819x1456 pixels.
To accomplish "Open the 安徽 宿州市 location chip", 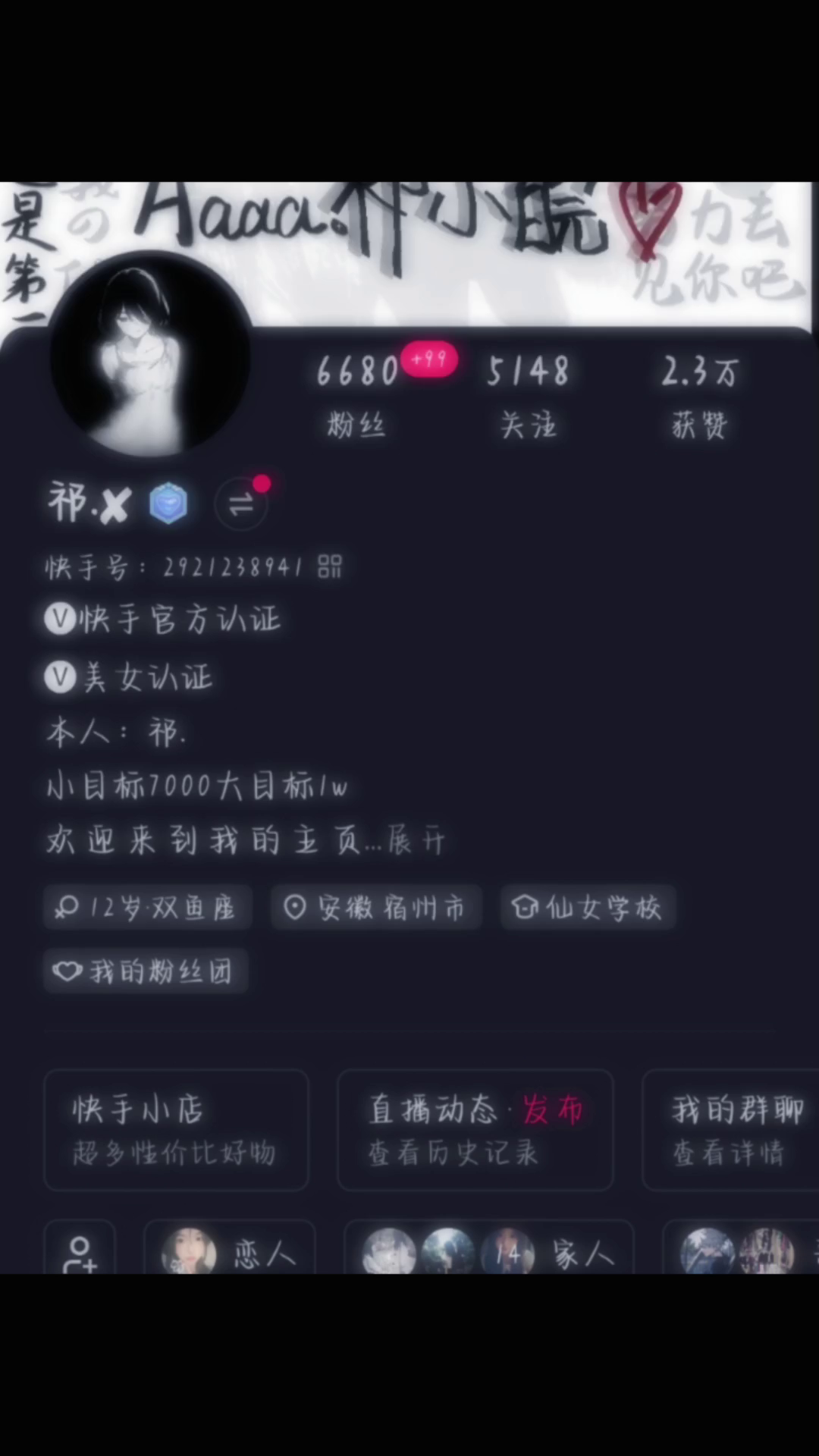I will 376,907.
